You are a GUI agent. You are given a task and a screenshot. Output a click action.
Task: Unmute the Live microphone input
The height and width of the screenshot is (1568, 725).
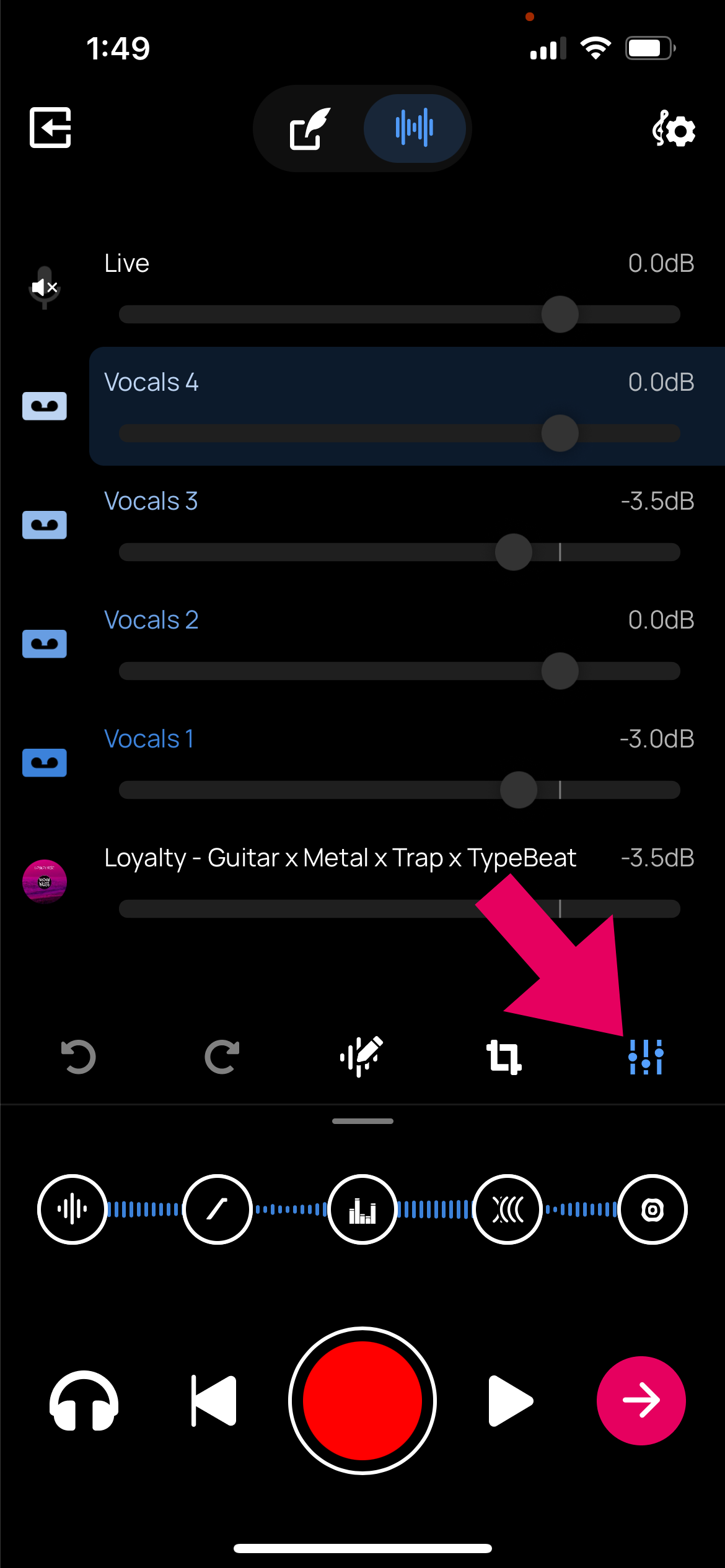[x=45, y=287]
